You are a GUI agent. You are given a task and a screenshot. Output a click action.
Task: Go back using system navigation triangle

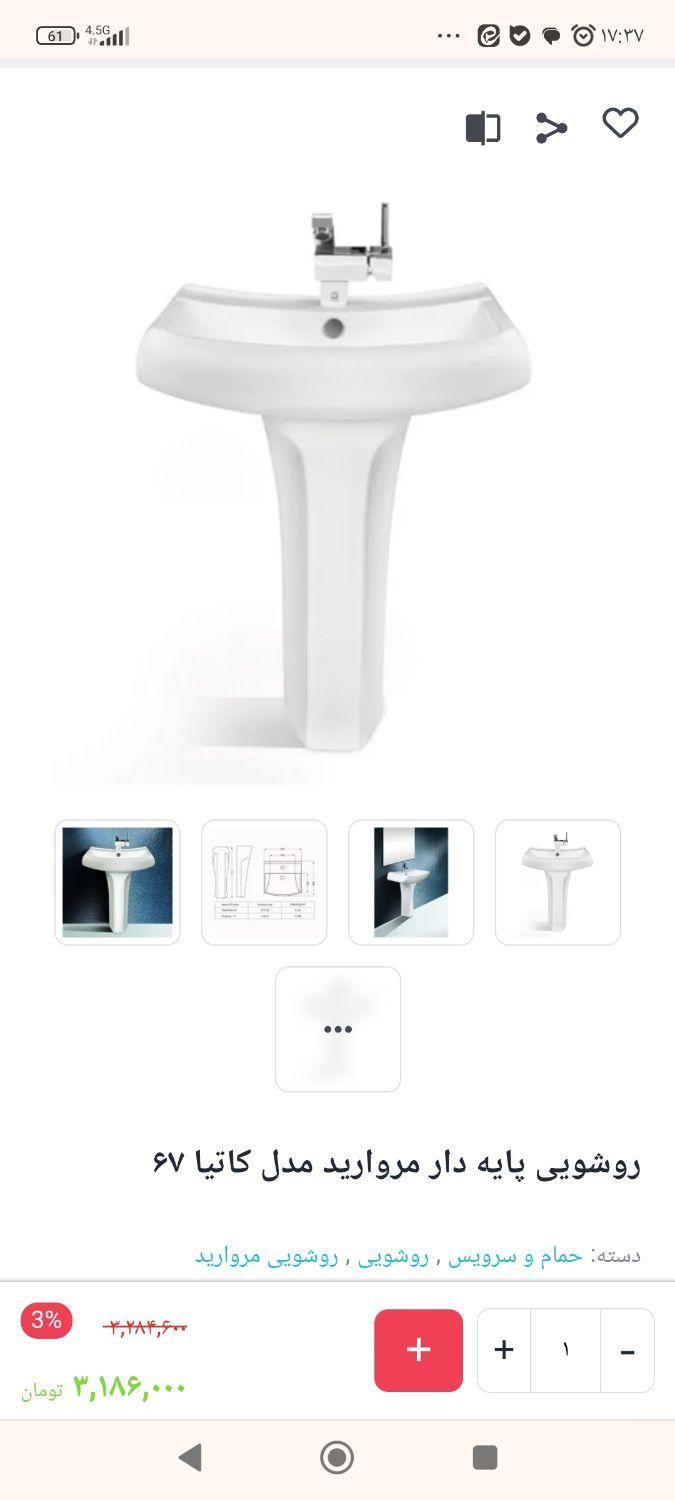coord(190,1457)
